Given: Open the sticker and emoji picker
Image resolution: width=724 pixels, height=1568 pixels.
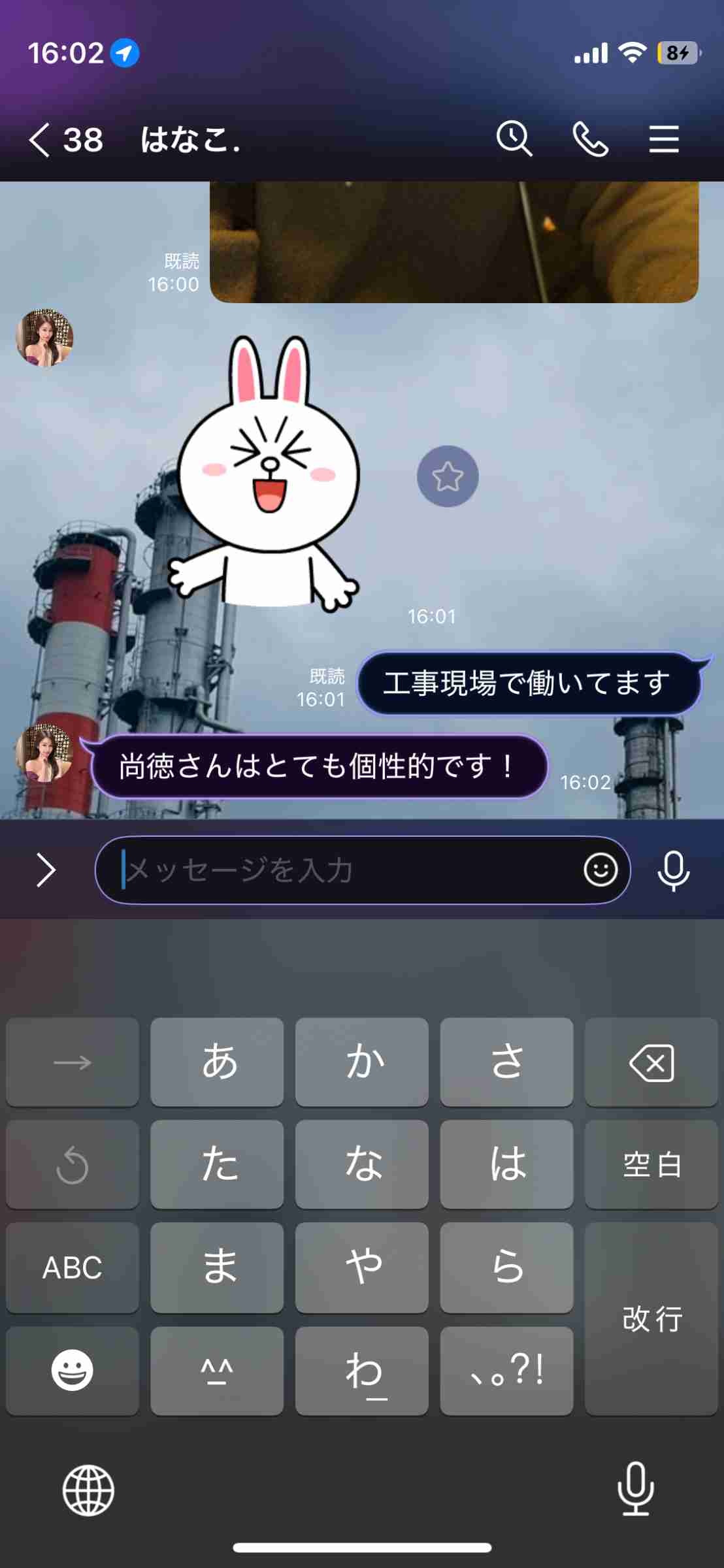Looking at the screenshot, I should tap(601, 870).
